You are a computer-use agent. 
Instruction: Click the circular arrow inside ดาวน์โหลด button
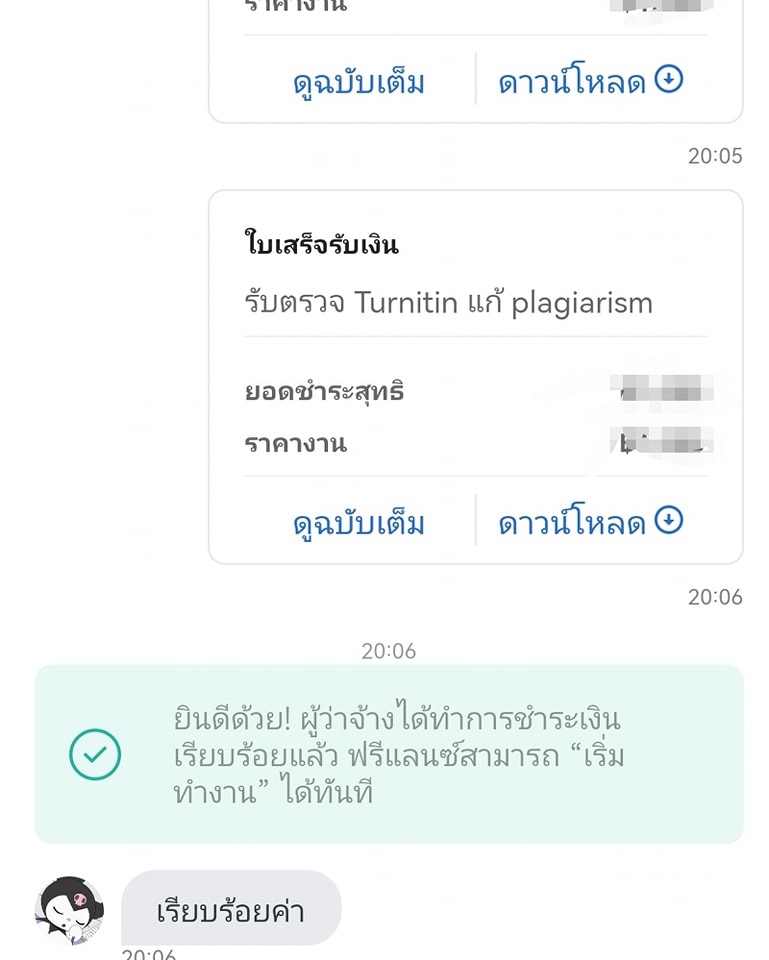[668, 521]
